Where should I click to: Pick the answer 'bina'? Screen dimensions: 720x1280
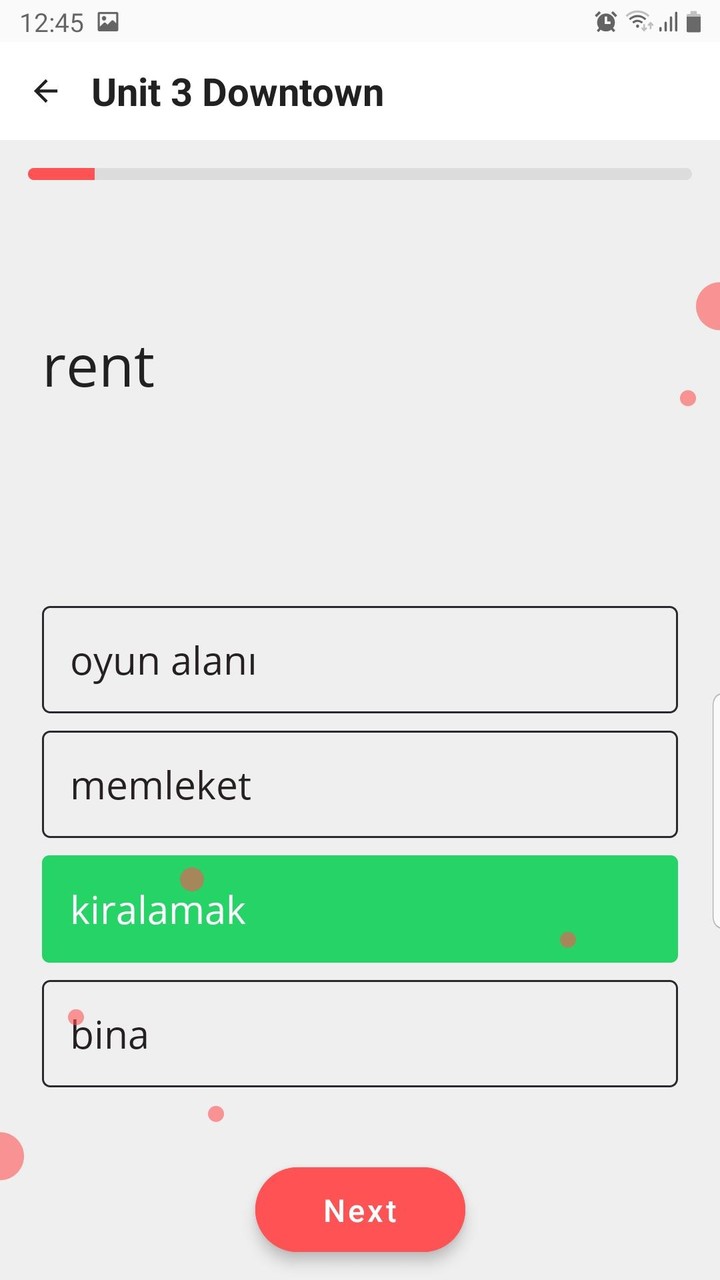360,1034
